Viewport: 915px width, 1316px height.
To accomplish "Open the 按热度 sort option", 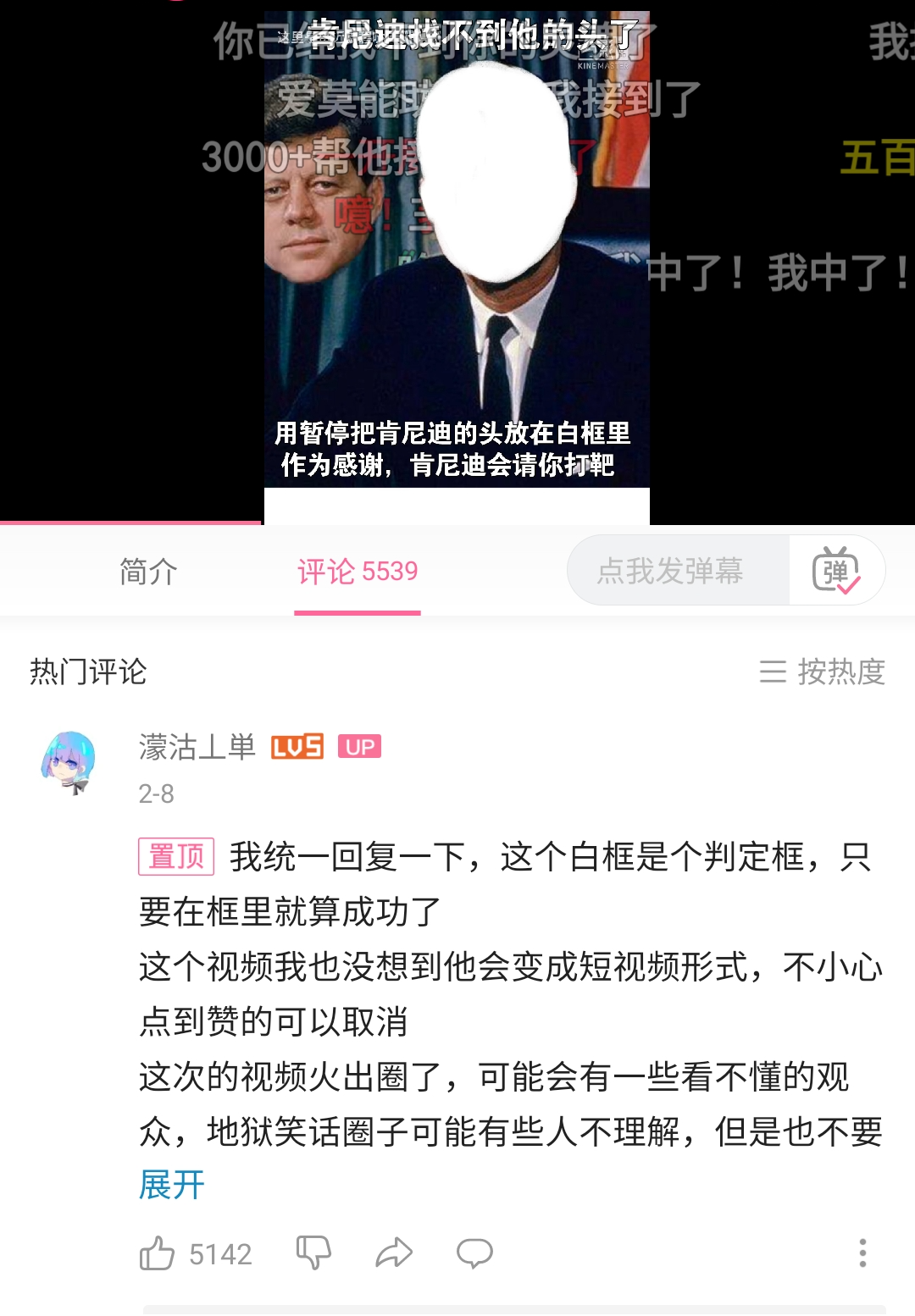I will [x=823, y=672].
